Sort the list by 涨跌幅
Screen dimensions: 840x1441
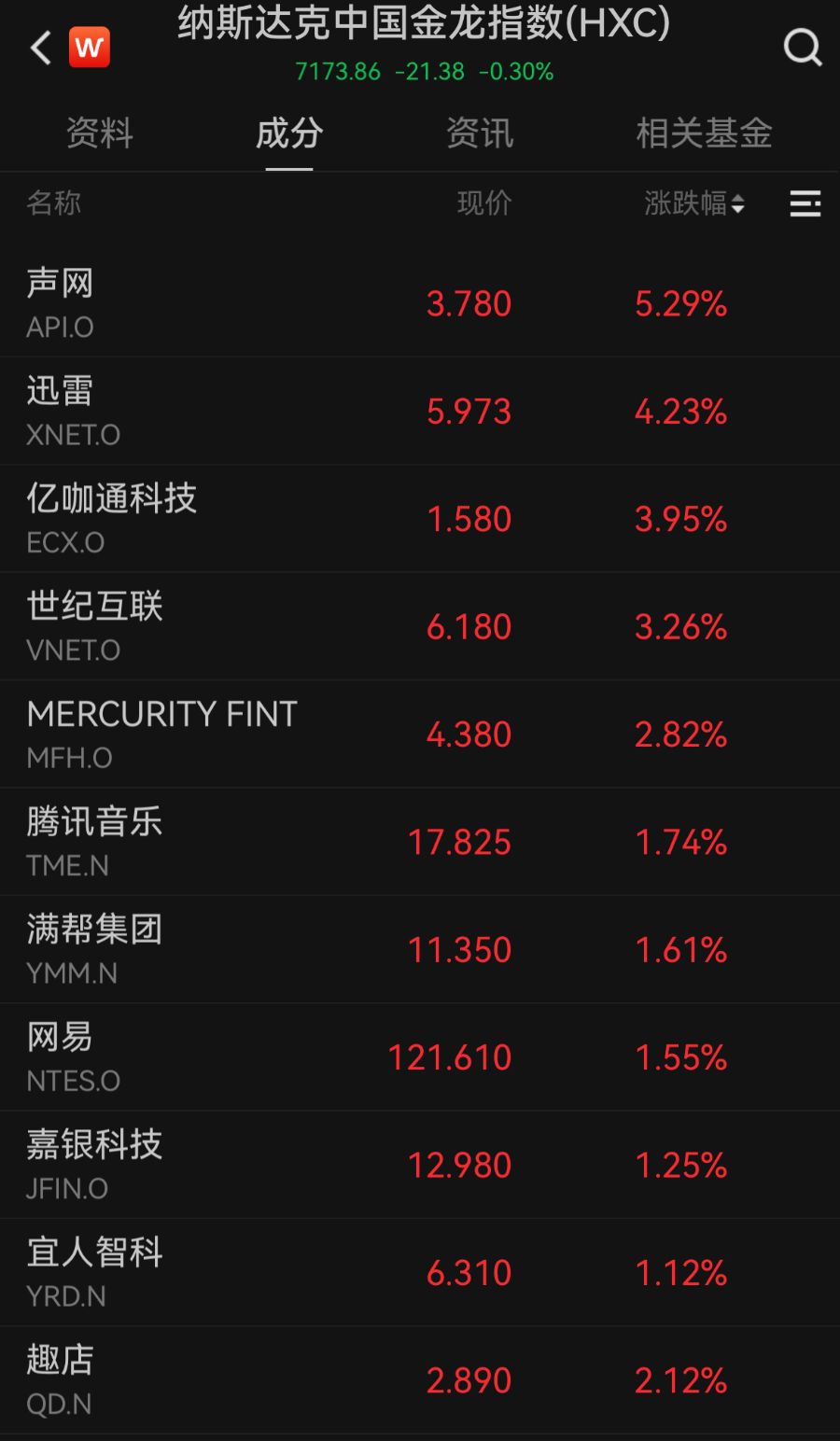(693, 203)
